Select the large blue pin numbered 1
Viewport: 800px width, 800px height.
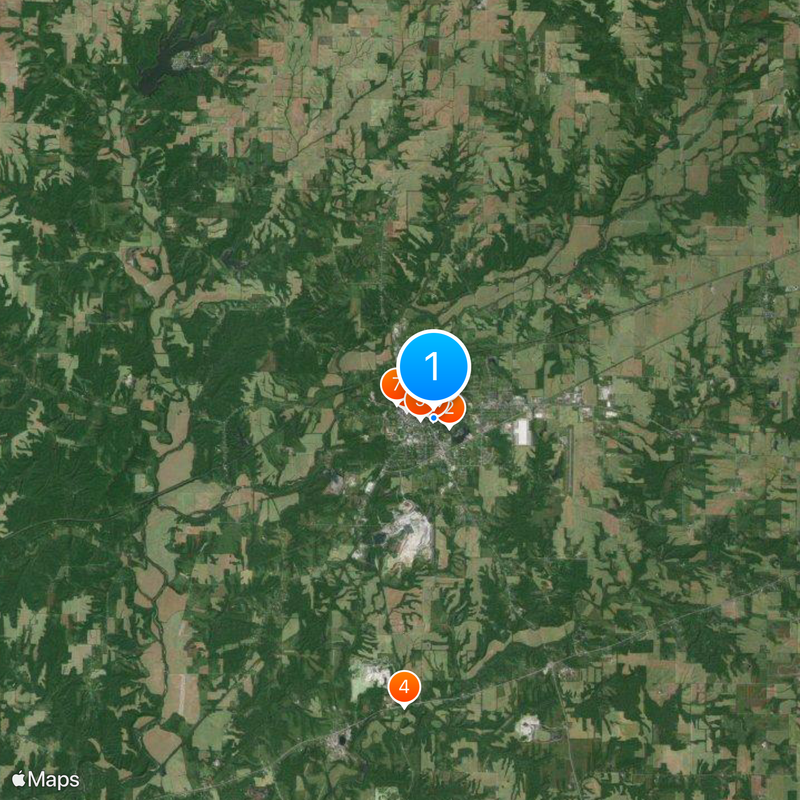click(x=434, y=366)
